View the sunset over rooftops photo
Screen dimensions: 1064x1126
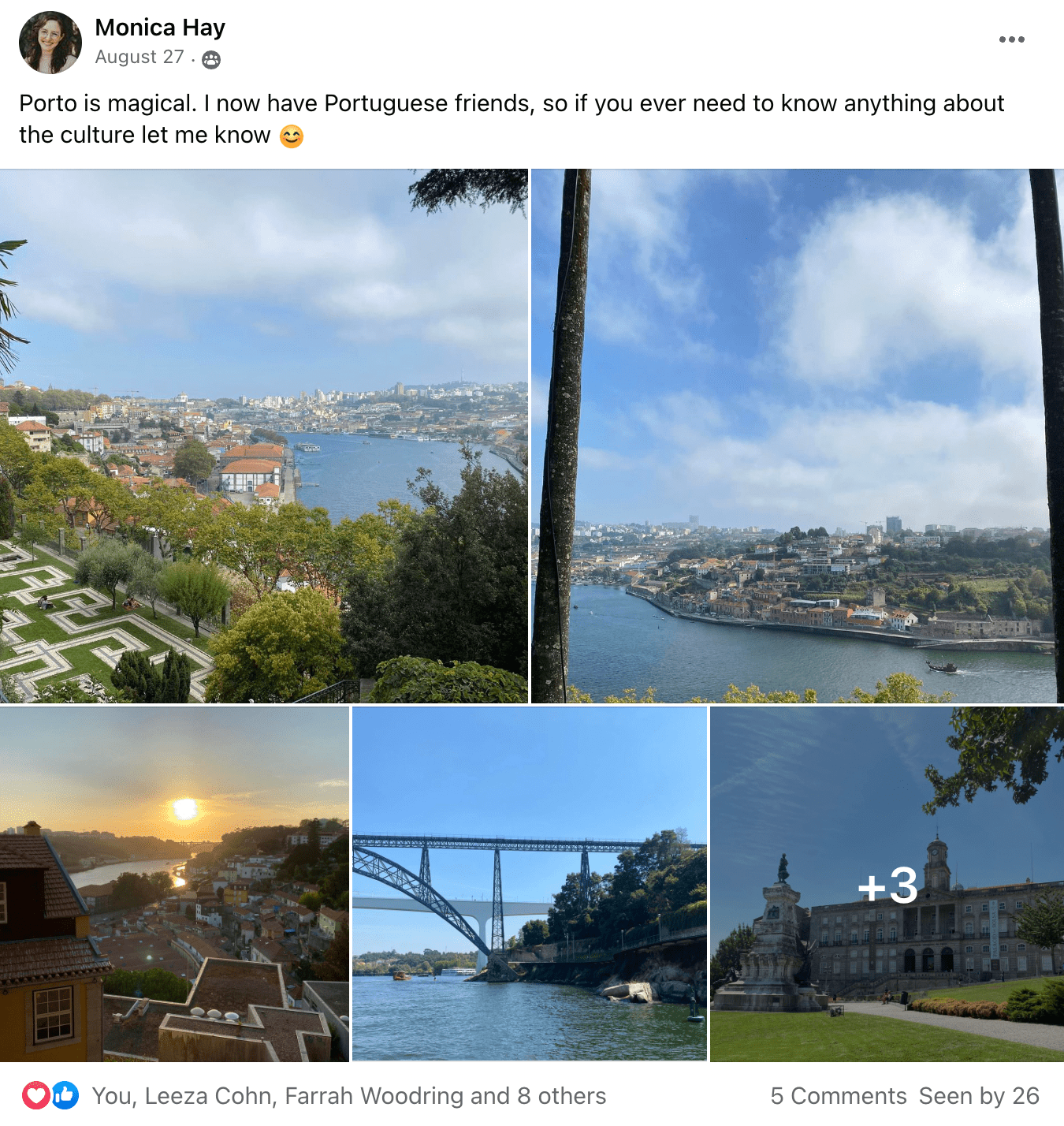[174, 884]
